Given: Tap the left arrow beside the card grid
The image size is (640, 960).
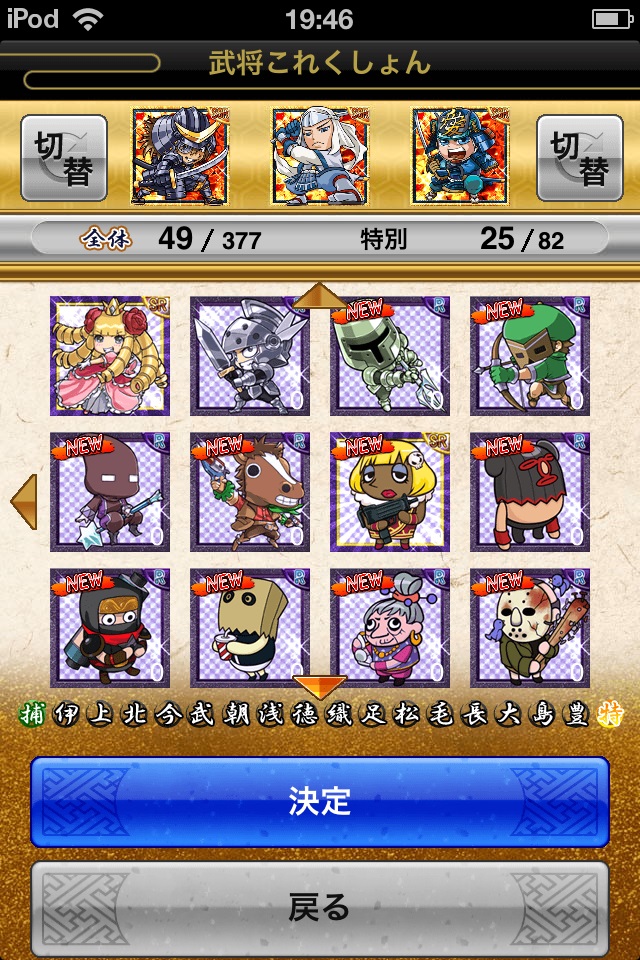Looking at the screenshot, I should pyautogui.click(x=24, y=501).
